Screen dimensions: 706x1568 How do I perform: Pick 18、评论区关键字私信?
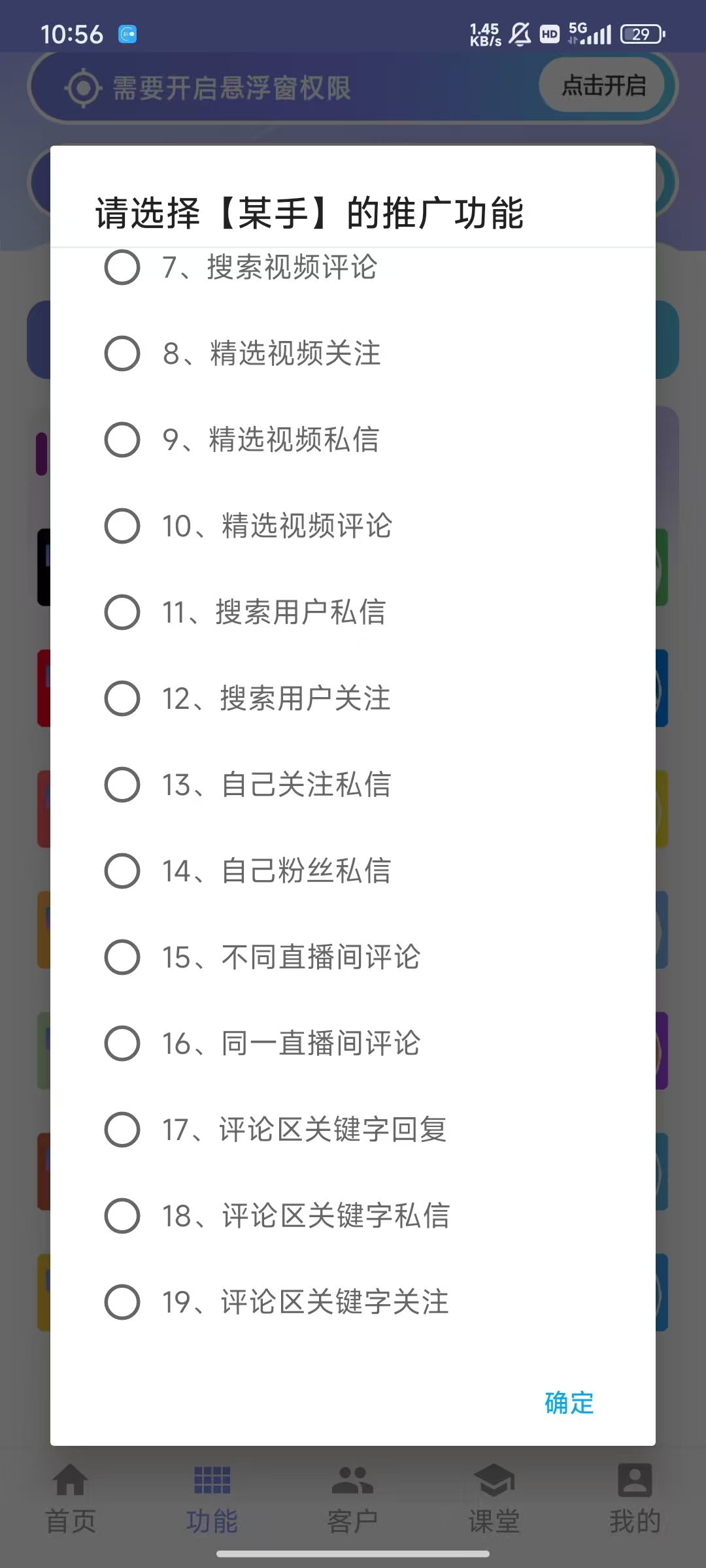click(122, 1216)
